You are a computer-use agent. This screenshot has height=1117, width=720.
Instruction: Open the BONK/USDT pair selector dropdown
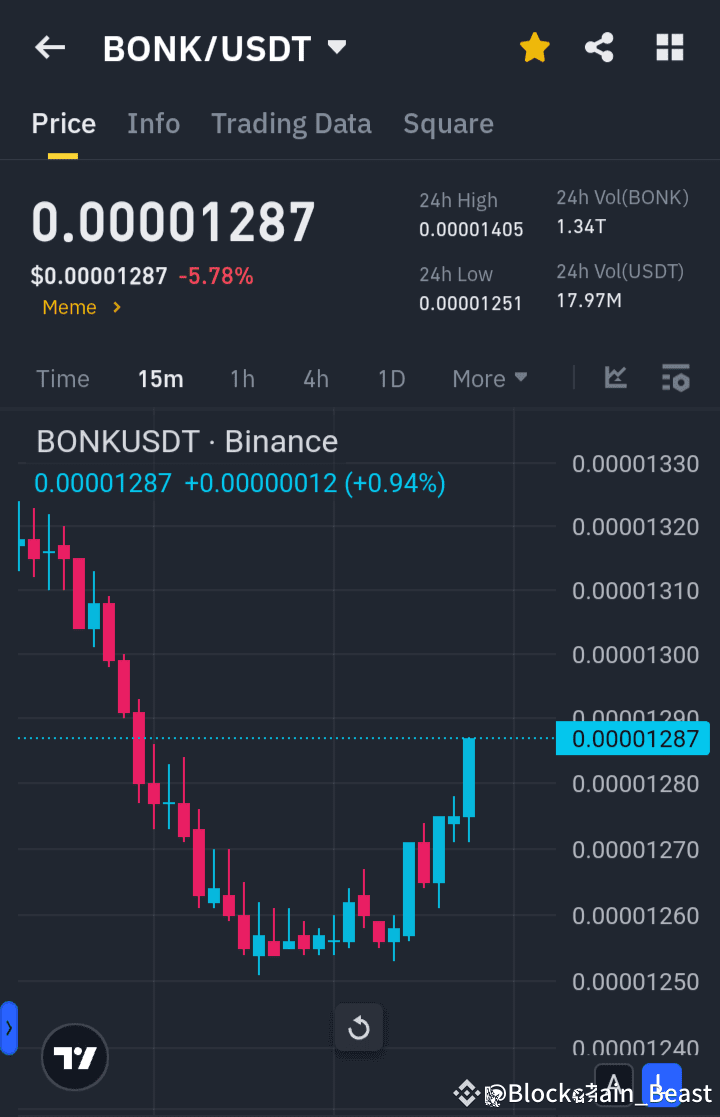(x=225, y=46)
